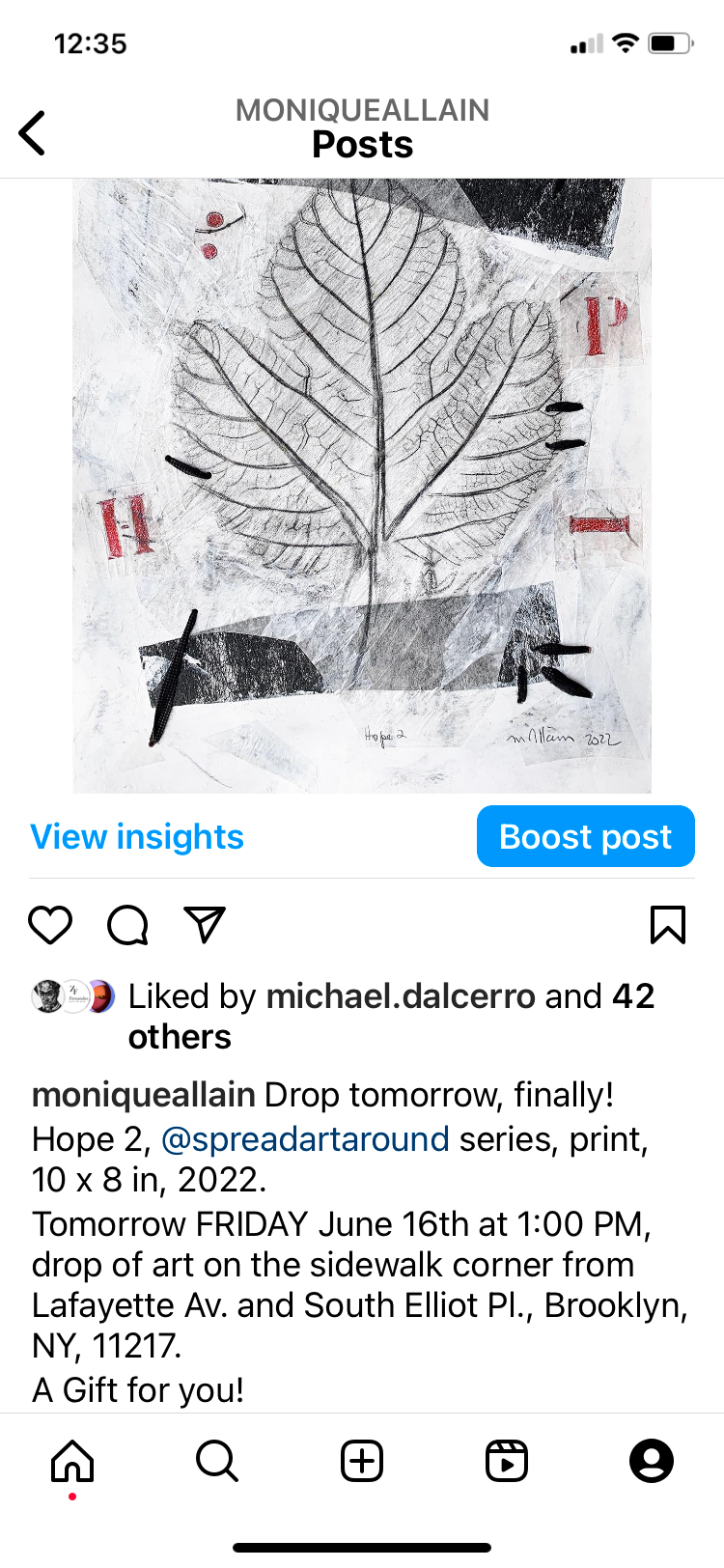This screenshot has height=1568, width=724.
Task: Switch to the Search tab
Action: [x=217, y=1461]
